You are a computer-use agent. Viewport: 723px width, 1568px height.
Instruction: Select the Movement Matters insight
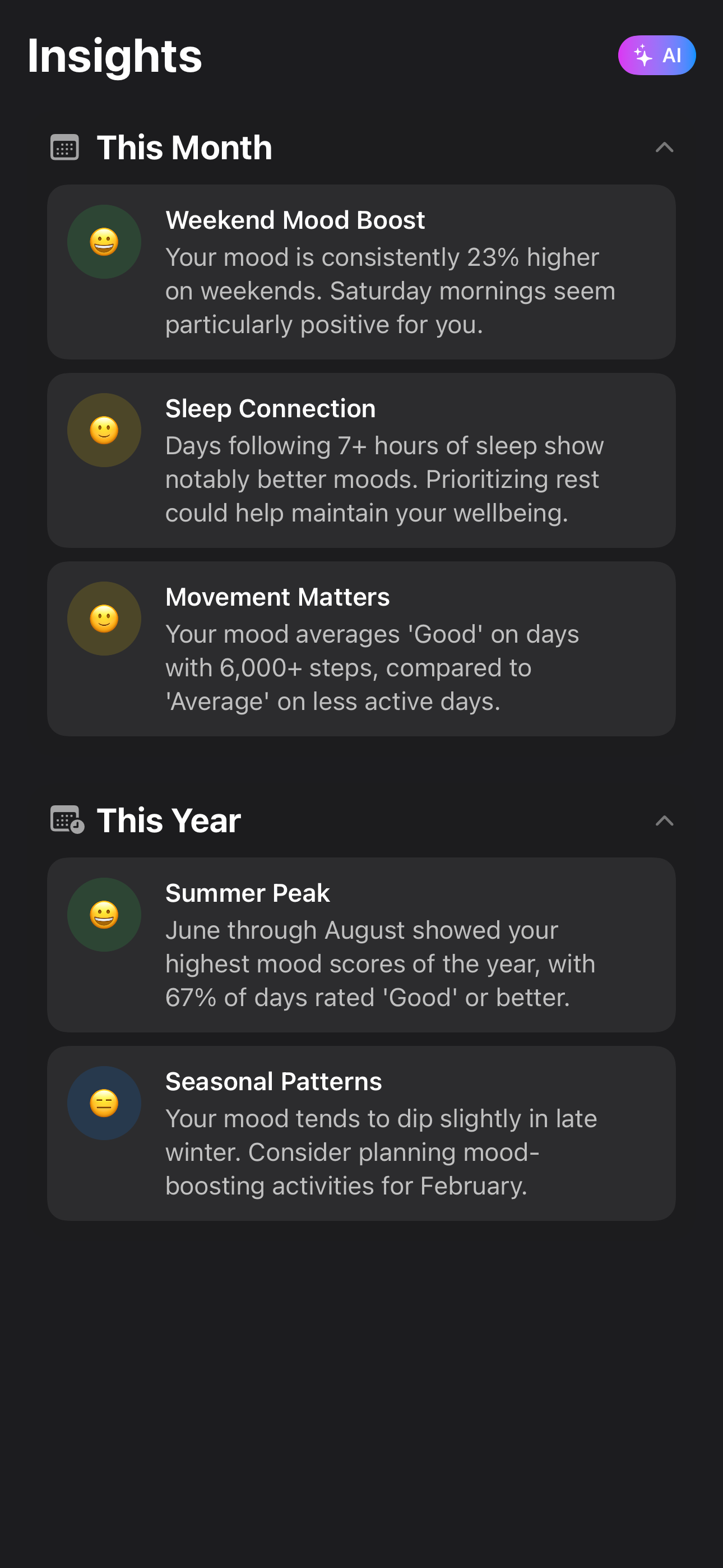[x=361, y=649]
